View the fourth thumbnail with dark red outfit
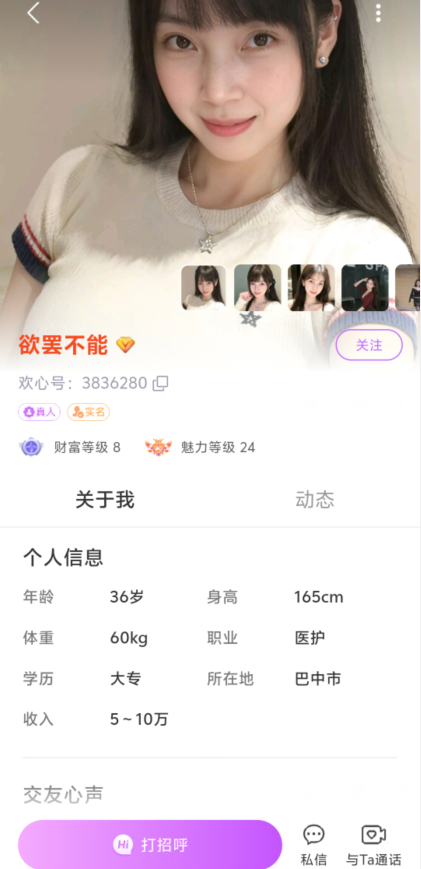 tap(364, 287)
